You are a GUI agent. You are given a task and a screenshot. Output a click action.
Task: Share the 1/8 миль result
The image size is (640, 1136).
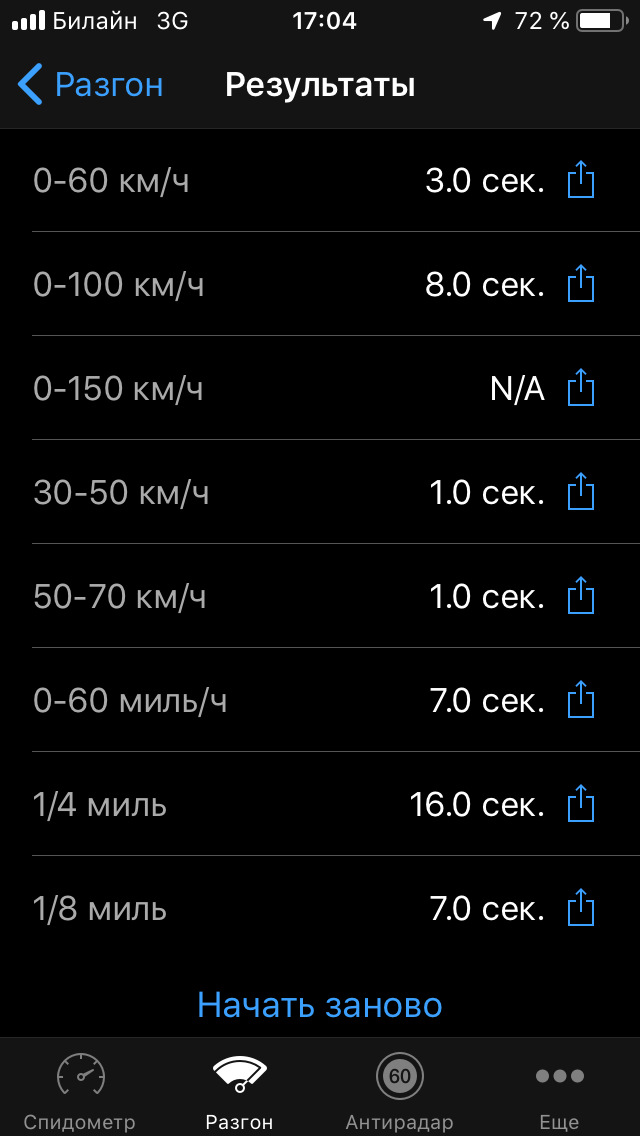click(x=581, y=908)
